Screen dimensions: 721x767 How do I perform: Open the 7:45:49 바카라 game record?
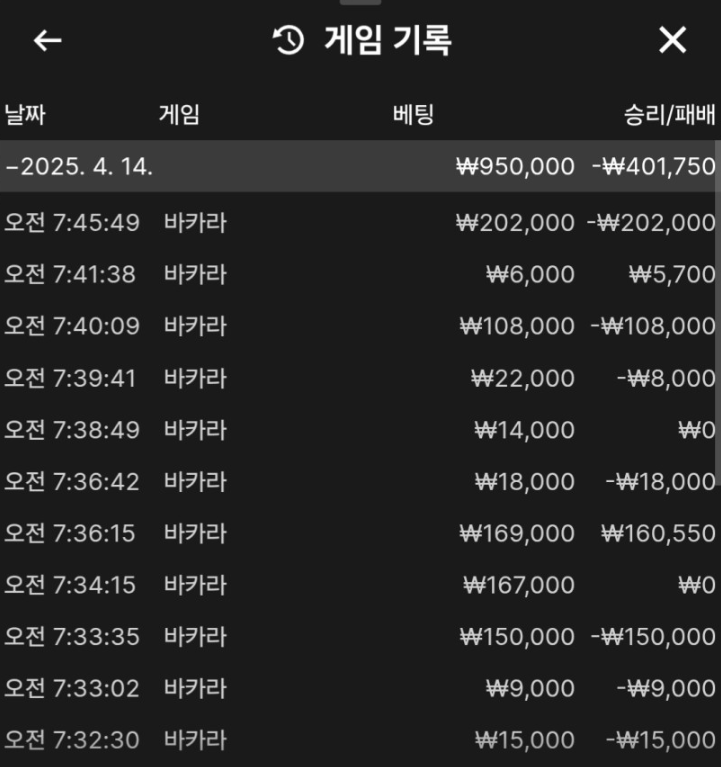(360, 222)
